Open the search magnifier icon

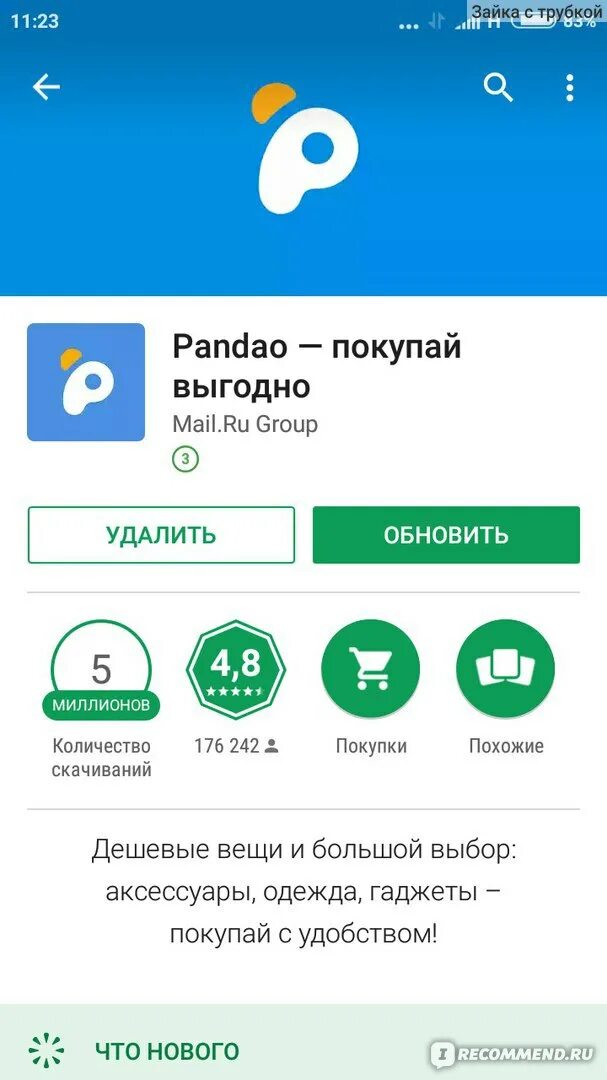pos(498,87)
